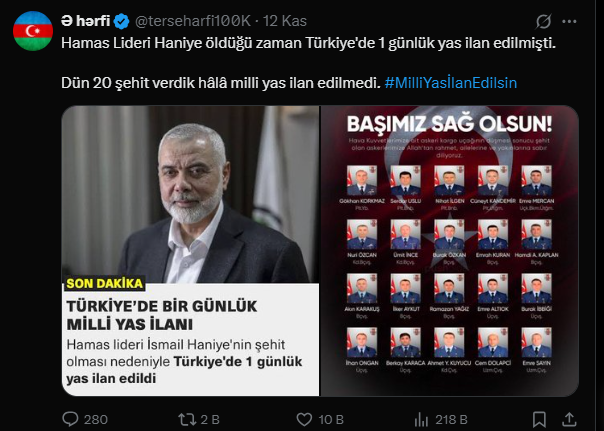Tap the Grok icon on the tweet
Screen dimensions: 604x431
(544, 21)
